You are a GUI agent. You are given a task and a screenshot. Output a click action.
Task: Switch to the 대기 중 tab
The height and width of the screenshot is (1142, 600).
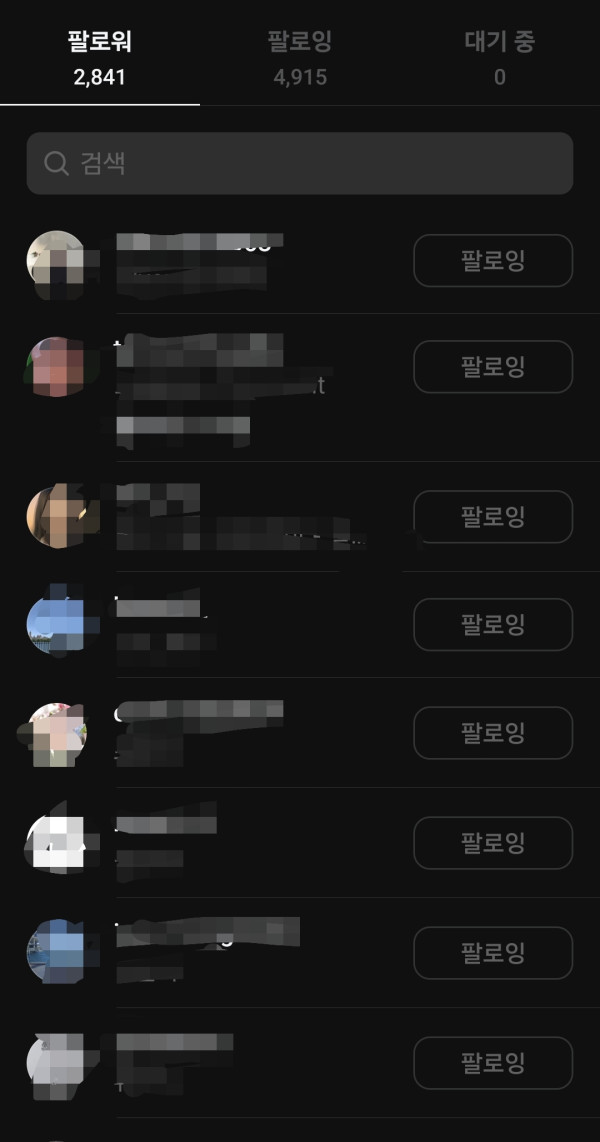tap(499, 58)
